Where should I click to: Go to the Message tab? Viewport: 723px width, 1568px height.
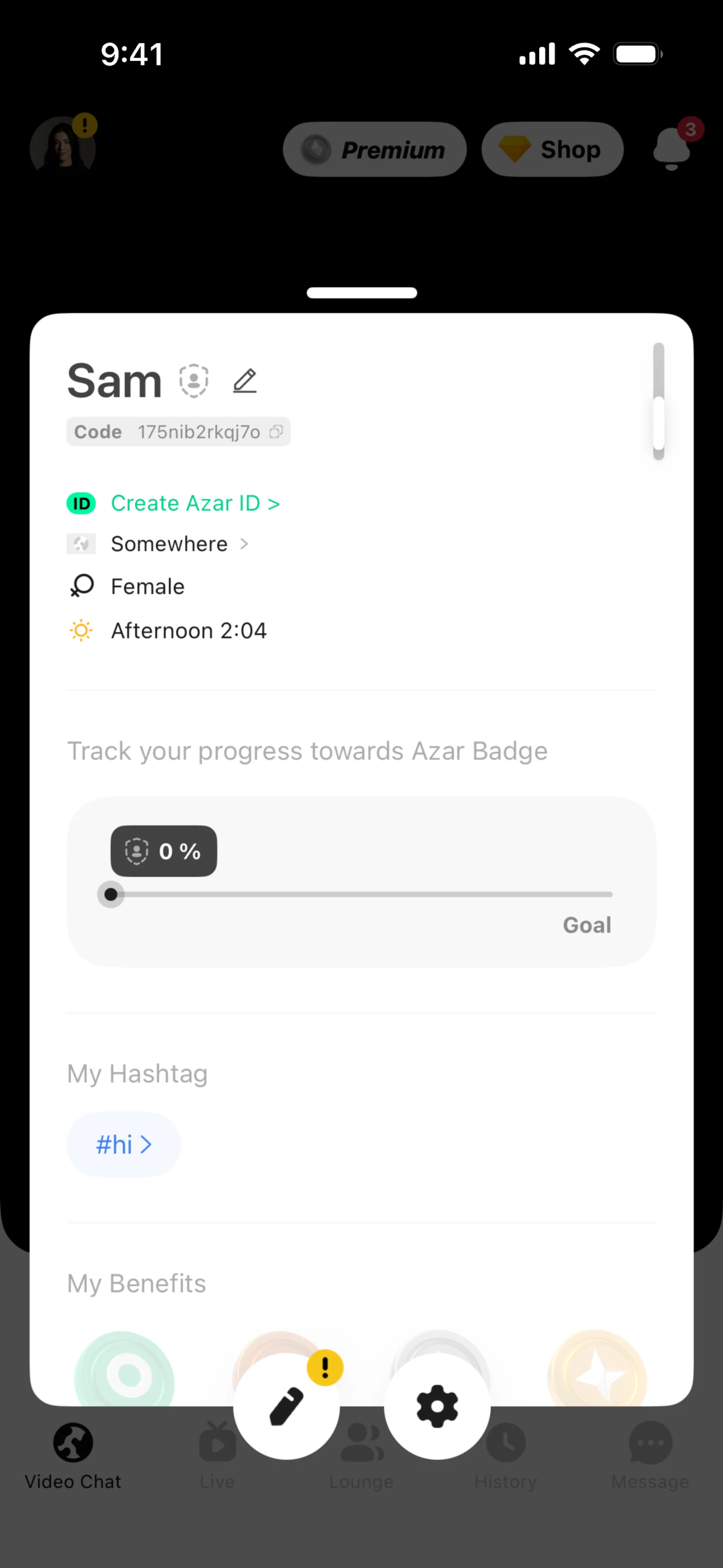pos(650,1455)
